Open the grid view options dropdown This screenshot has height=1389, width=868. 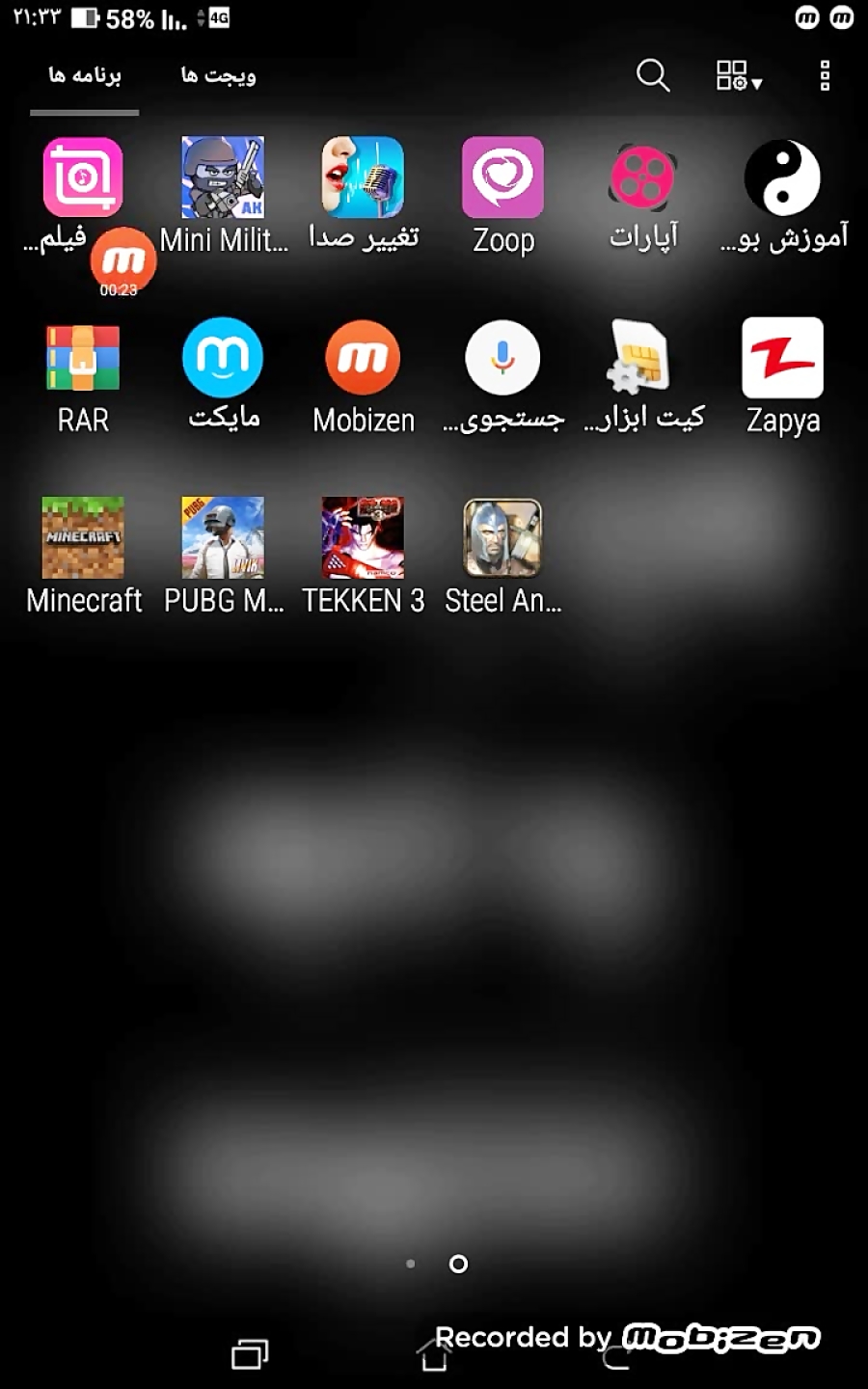(739, 75)
